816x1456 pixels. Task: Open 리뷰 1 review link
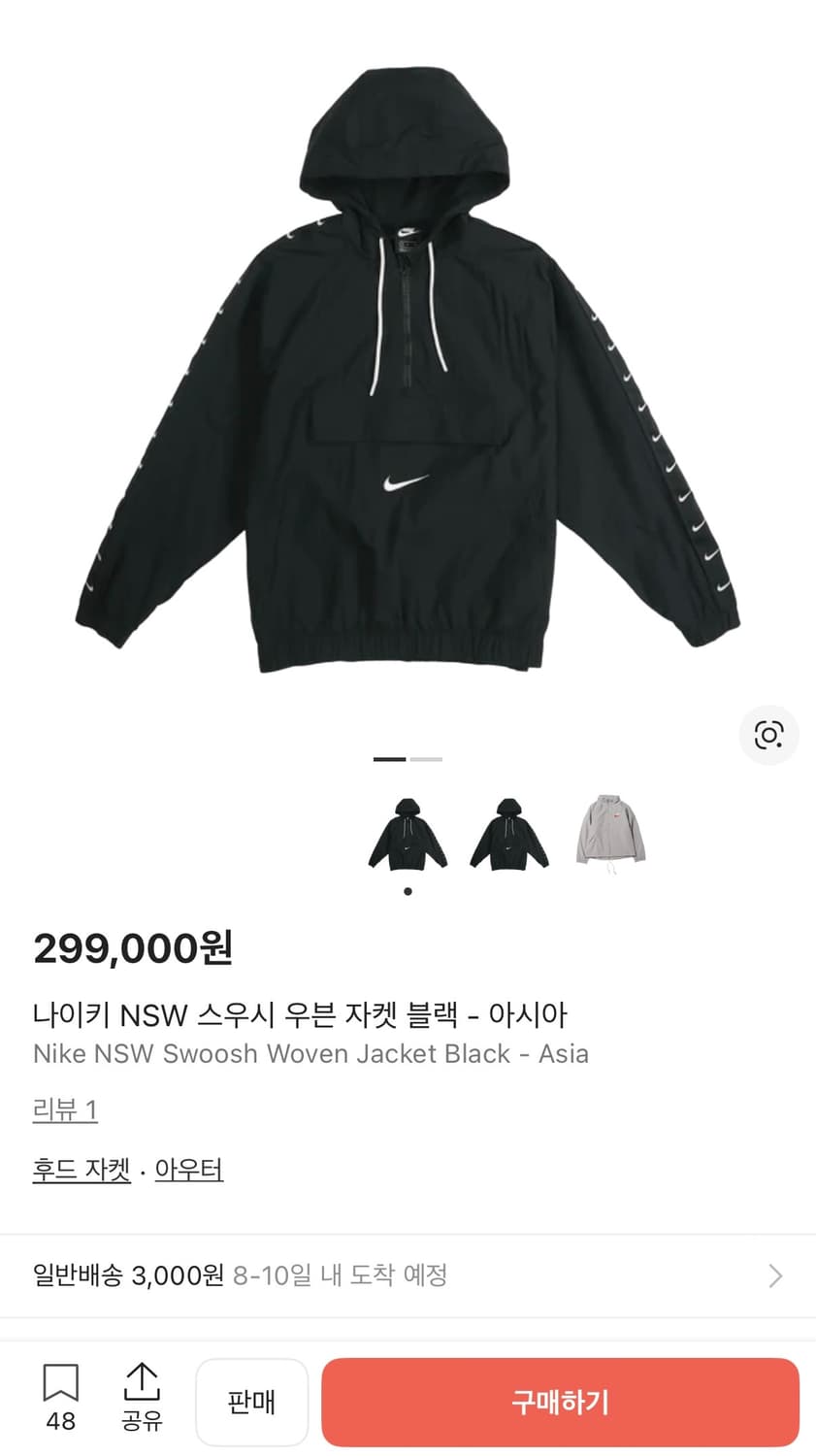coord(64,1109)
